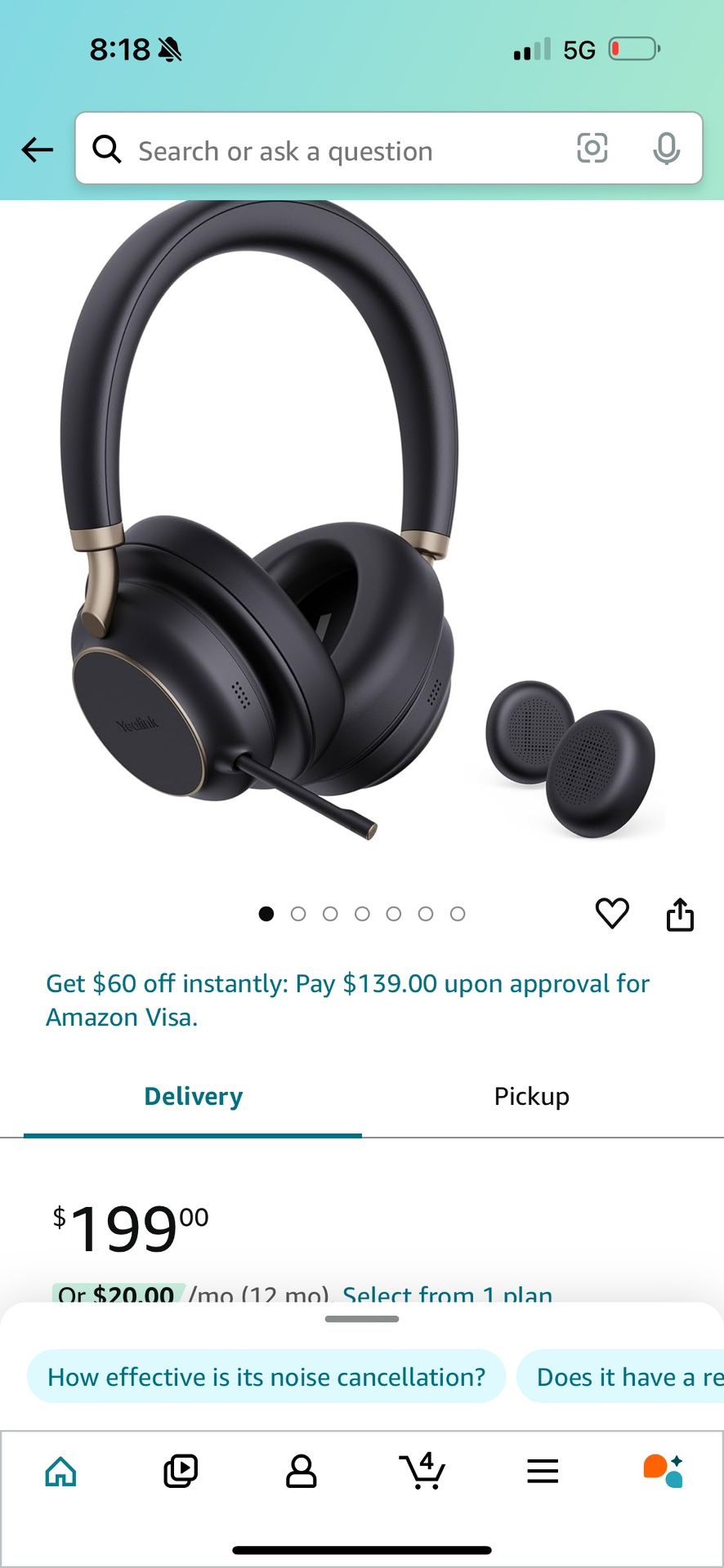
Task: Add headphones to wishlist with heart icon
Action: coord(612,914)
